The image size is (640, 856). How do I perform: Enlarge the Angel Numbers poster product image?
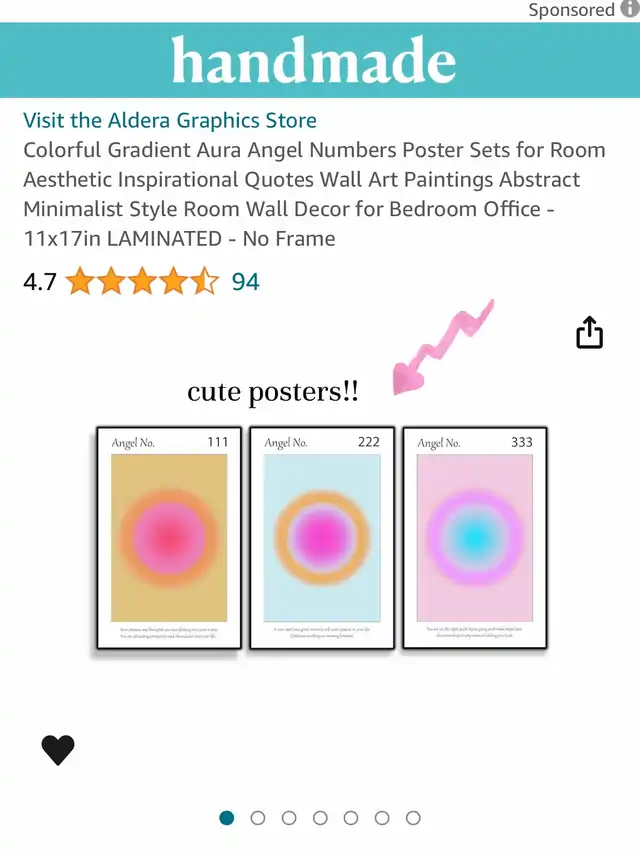pyautogui.click(x=322, y=538)
